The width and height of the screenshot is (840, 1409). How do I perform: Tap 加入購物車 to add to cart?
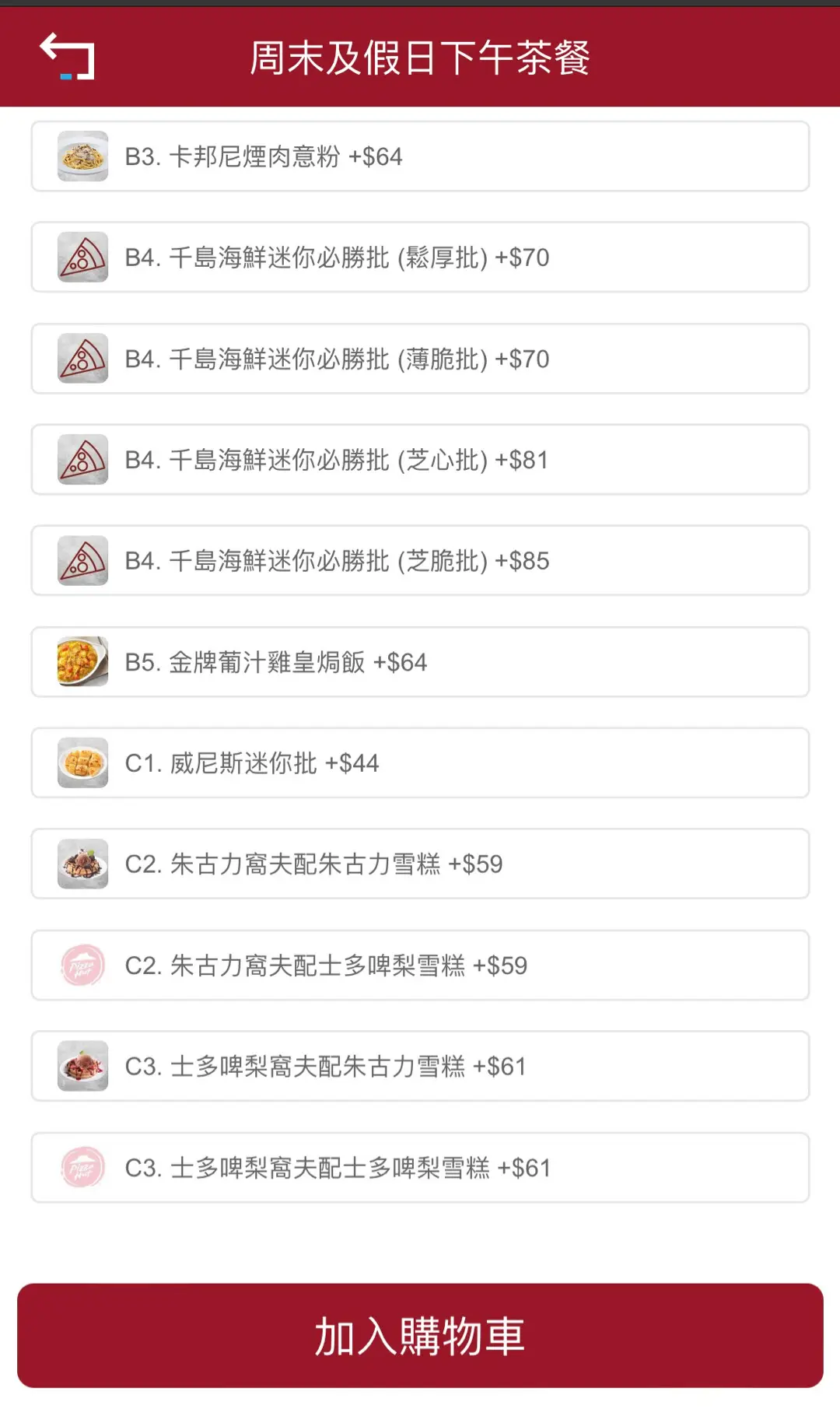420,1336
